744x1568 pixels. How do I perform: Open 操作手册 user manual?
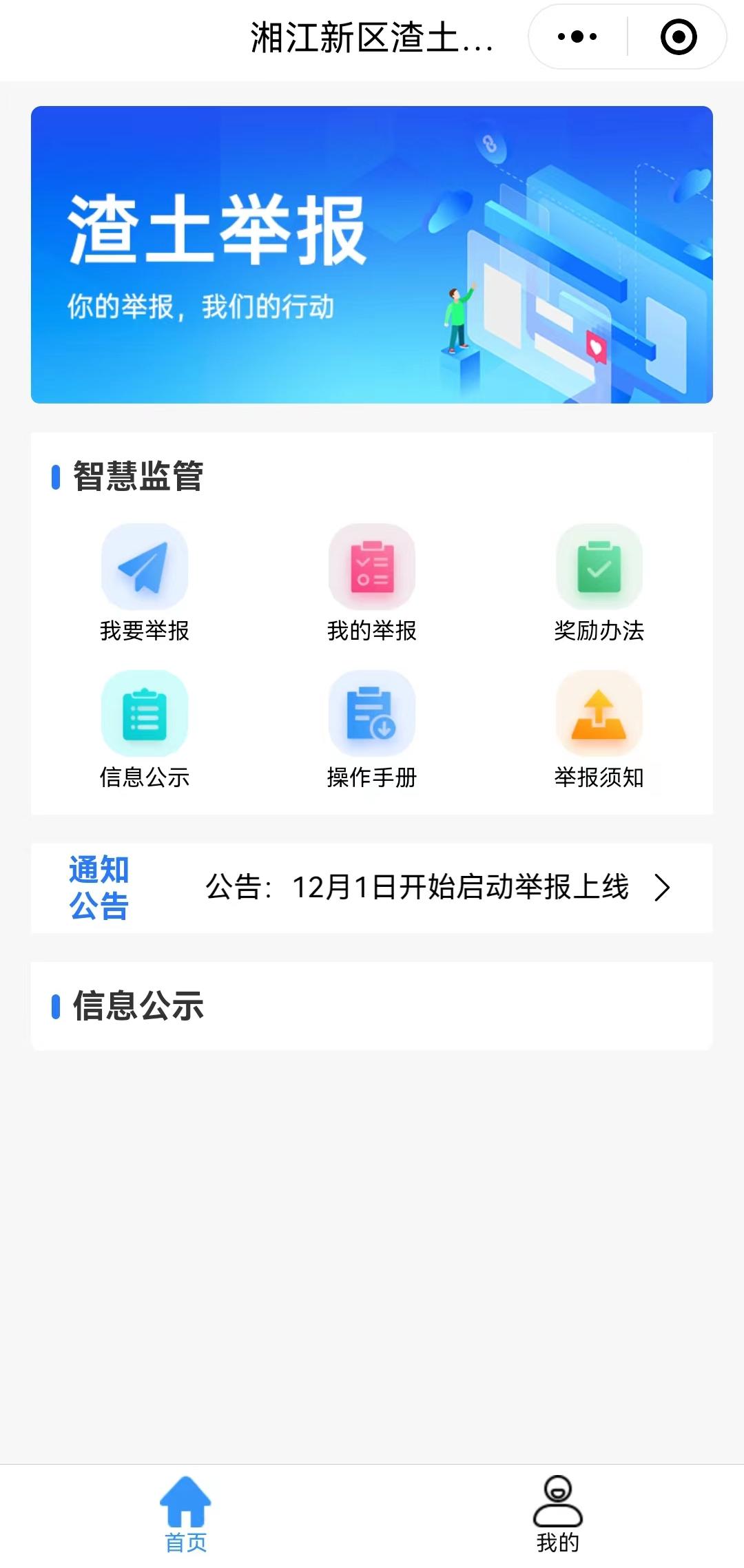click(x=372, y=730)
